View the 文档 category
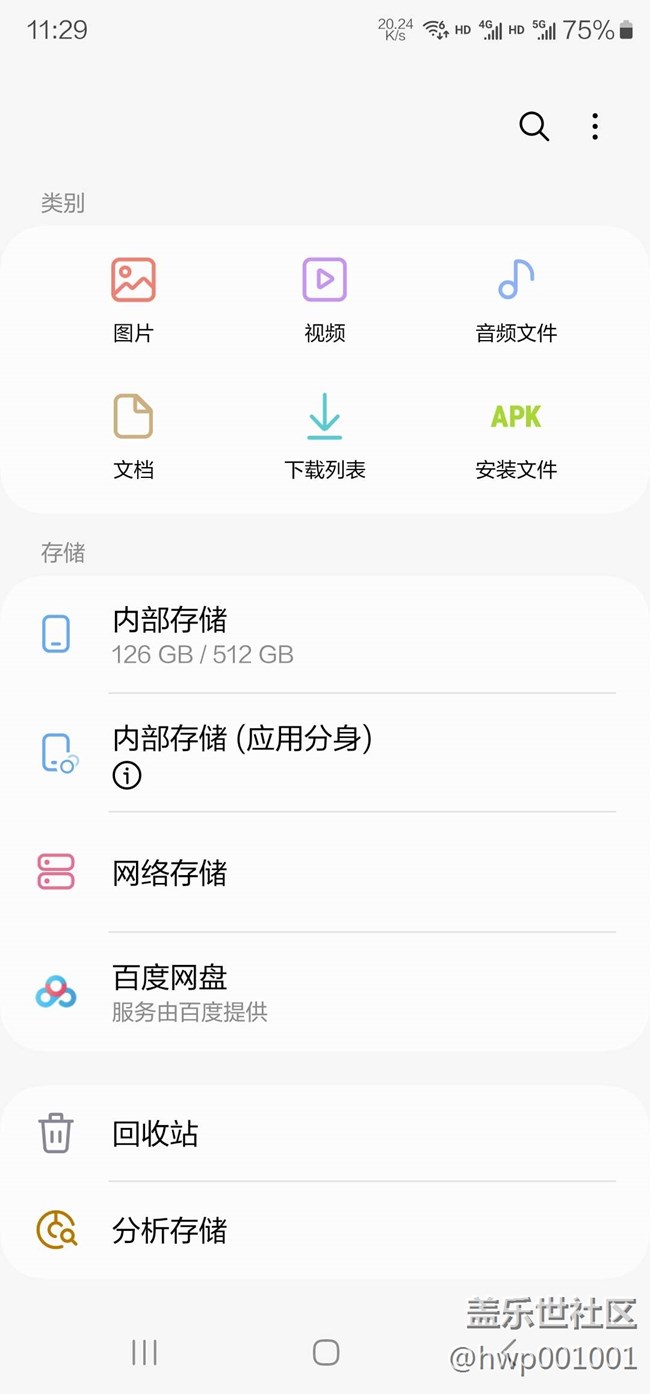This screenshot has height=1394, width=650. [x=133, y=435]
